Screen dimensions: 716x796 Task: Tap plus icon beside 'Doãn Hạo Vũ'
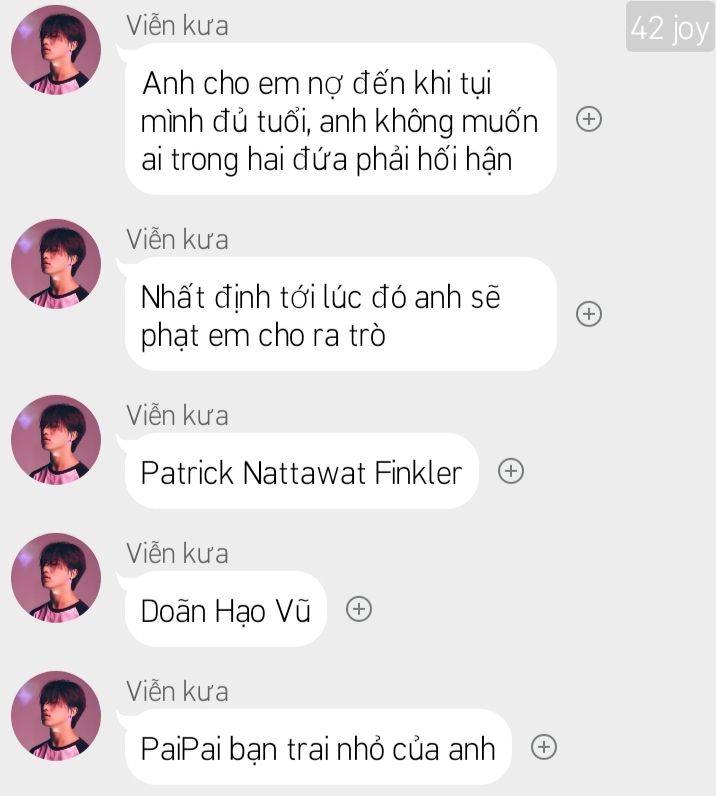358,609
